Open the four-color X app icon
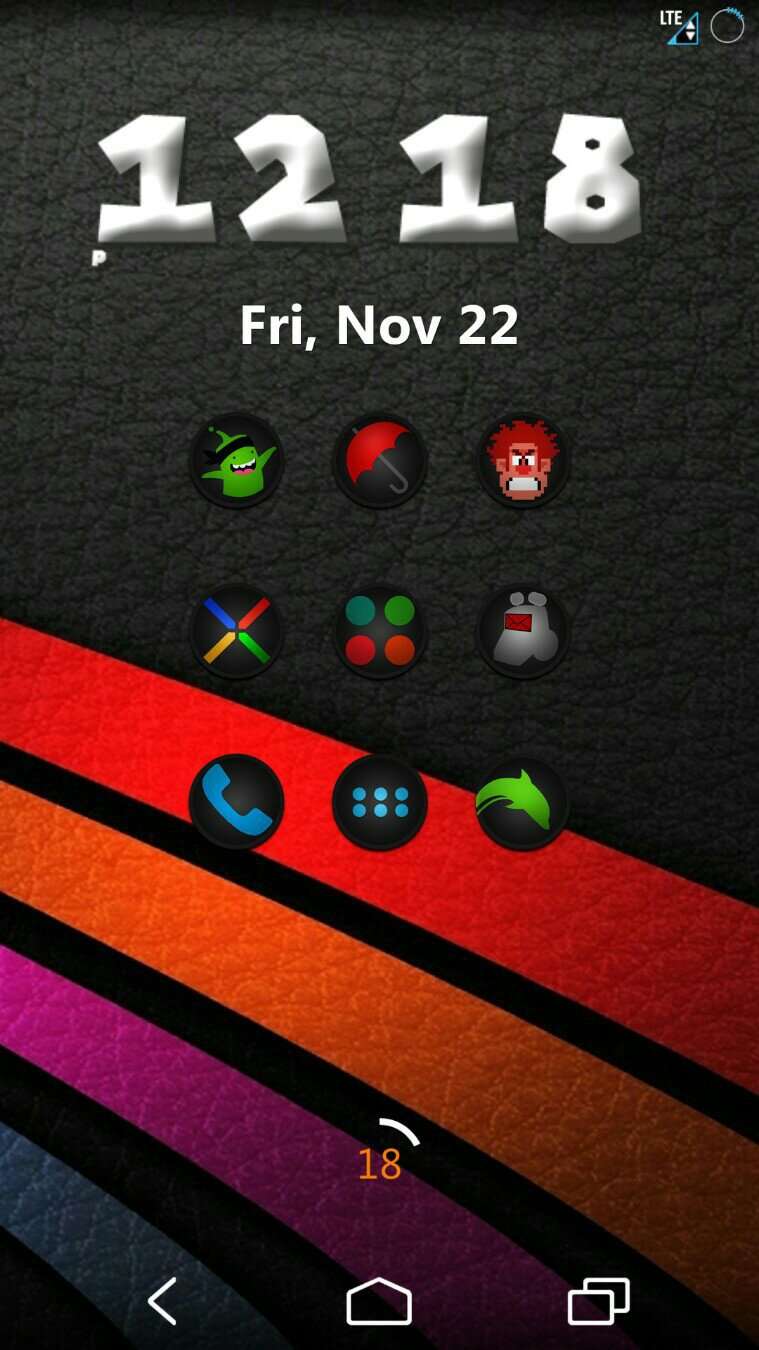Image resolution: width=759 pixels, height=1350 pixels. tap(236, 632)
